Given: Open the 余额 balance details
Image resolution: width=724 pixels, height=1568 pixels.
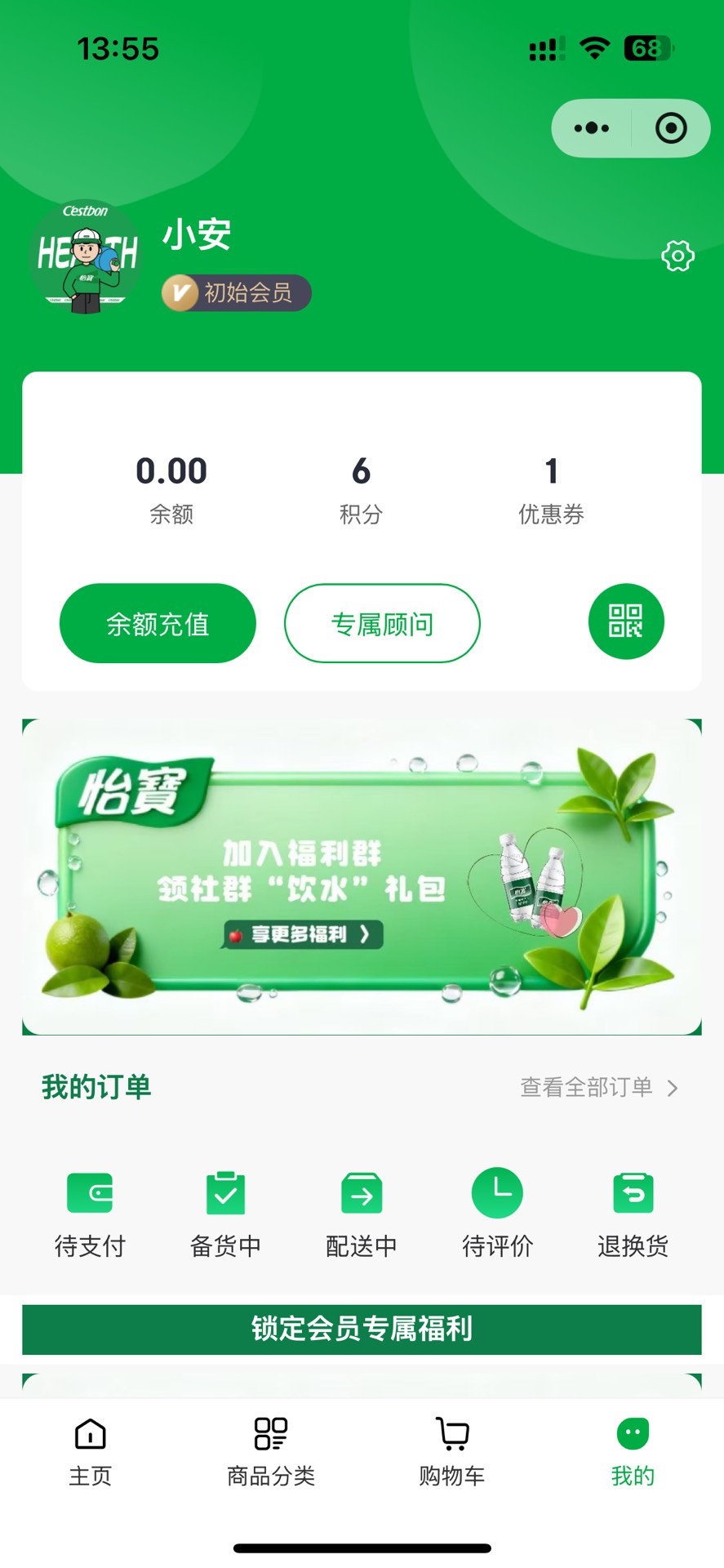Looking at the screenshot, I should click(x=171, y=488).
